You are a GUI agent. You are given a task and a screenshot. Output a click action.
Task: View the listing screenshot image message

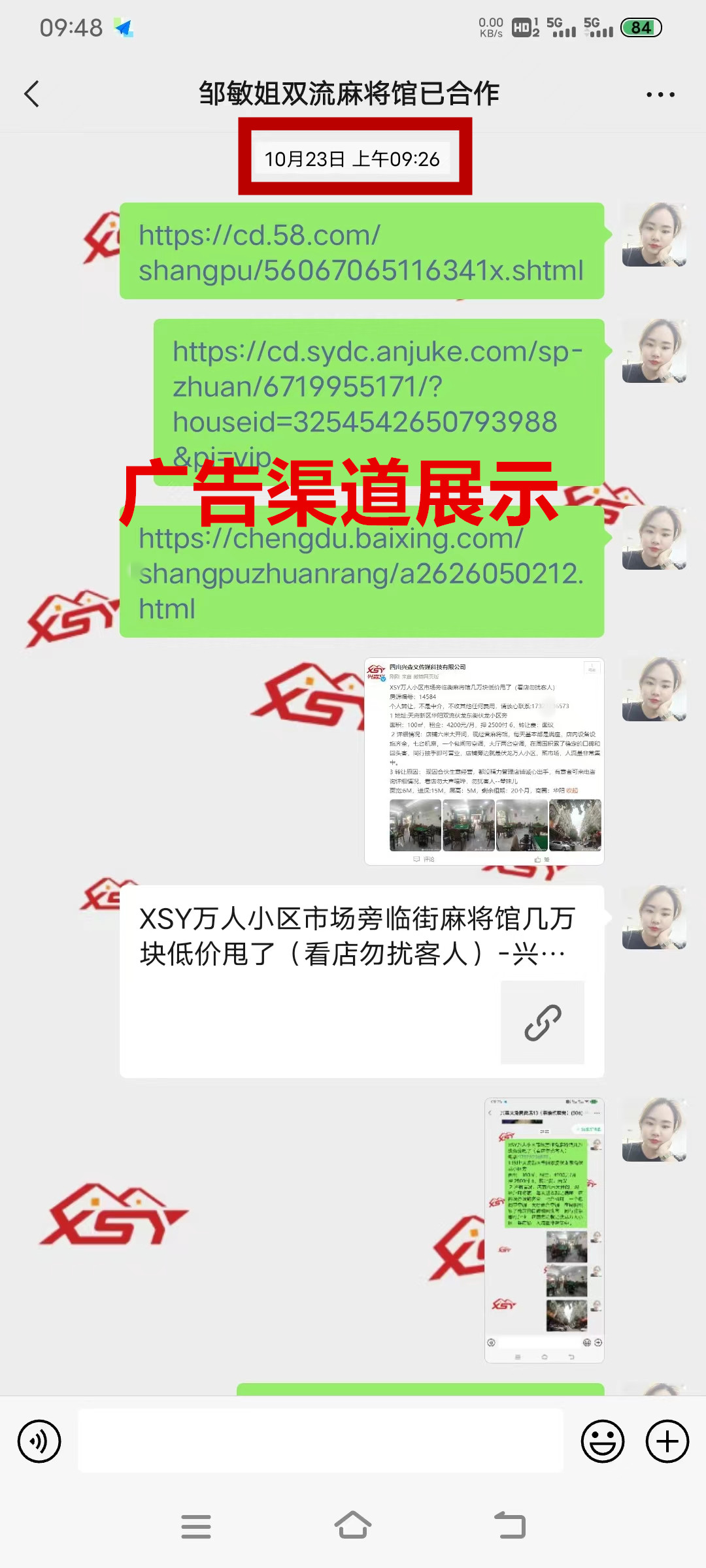(x=484, y=761)
